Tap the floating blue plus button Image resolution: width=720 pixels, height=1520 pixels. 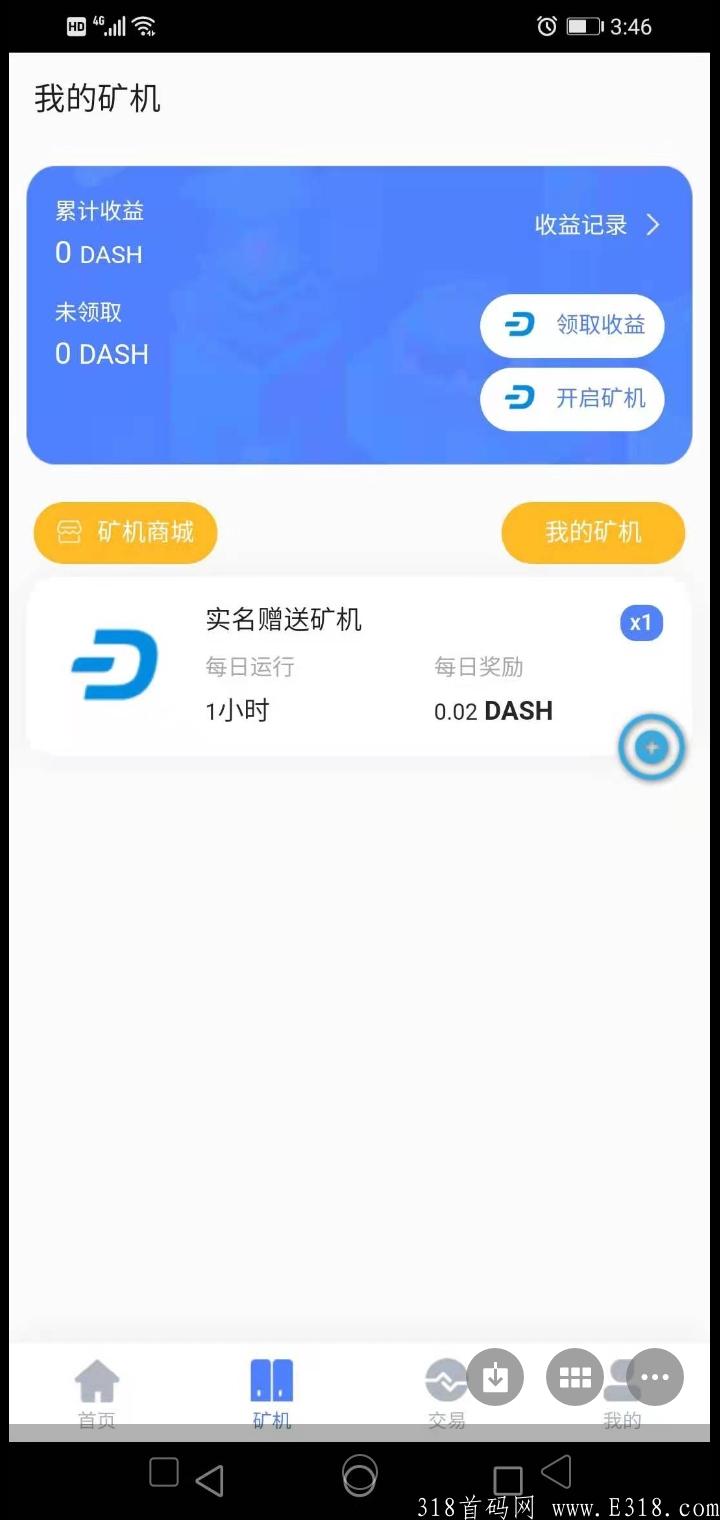(x=651, y=747)
